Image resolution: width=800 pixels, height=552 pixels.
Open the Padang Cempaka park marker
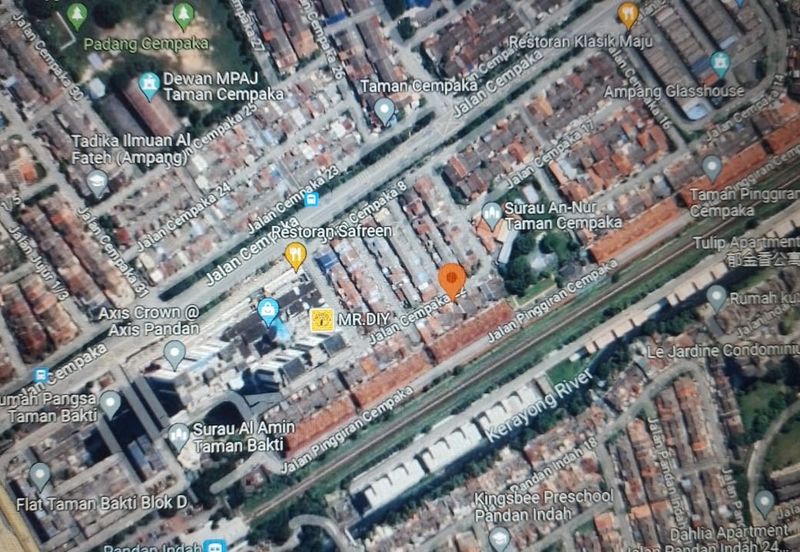[x=183, y=15]
